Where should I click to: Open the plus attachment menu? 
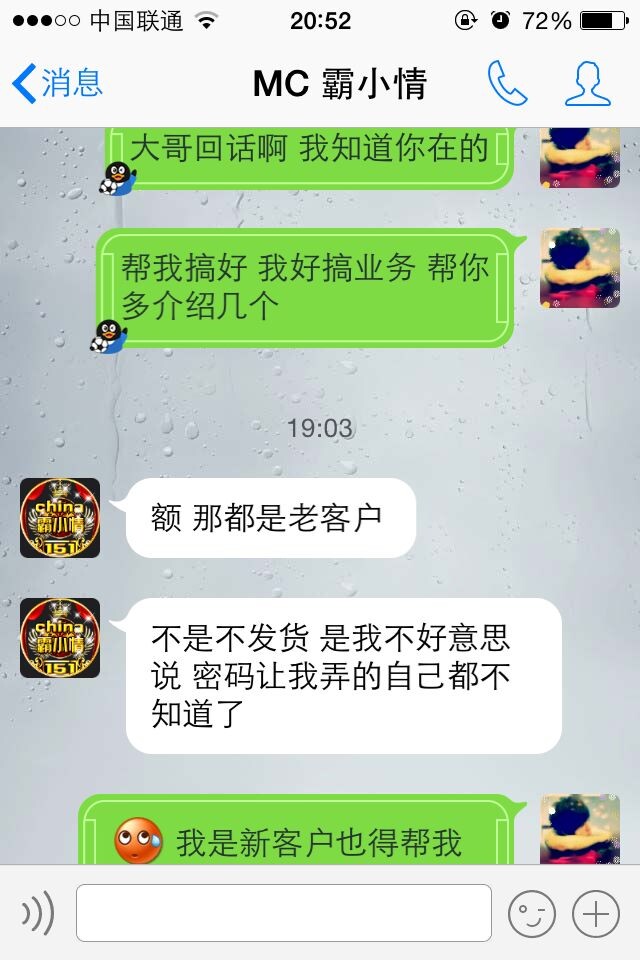click(595, 912)
